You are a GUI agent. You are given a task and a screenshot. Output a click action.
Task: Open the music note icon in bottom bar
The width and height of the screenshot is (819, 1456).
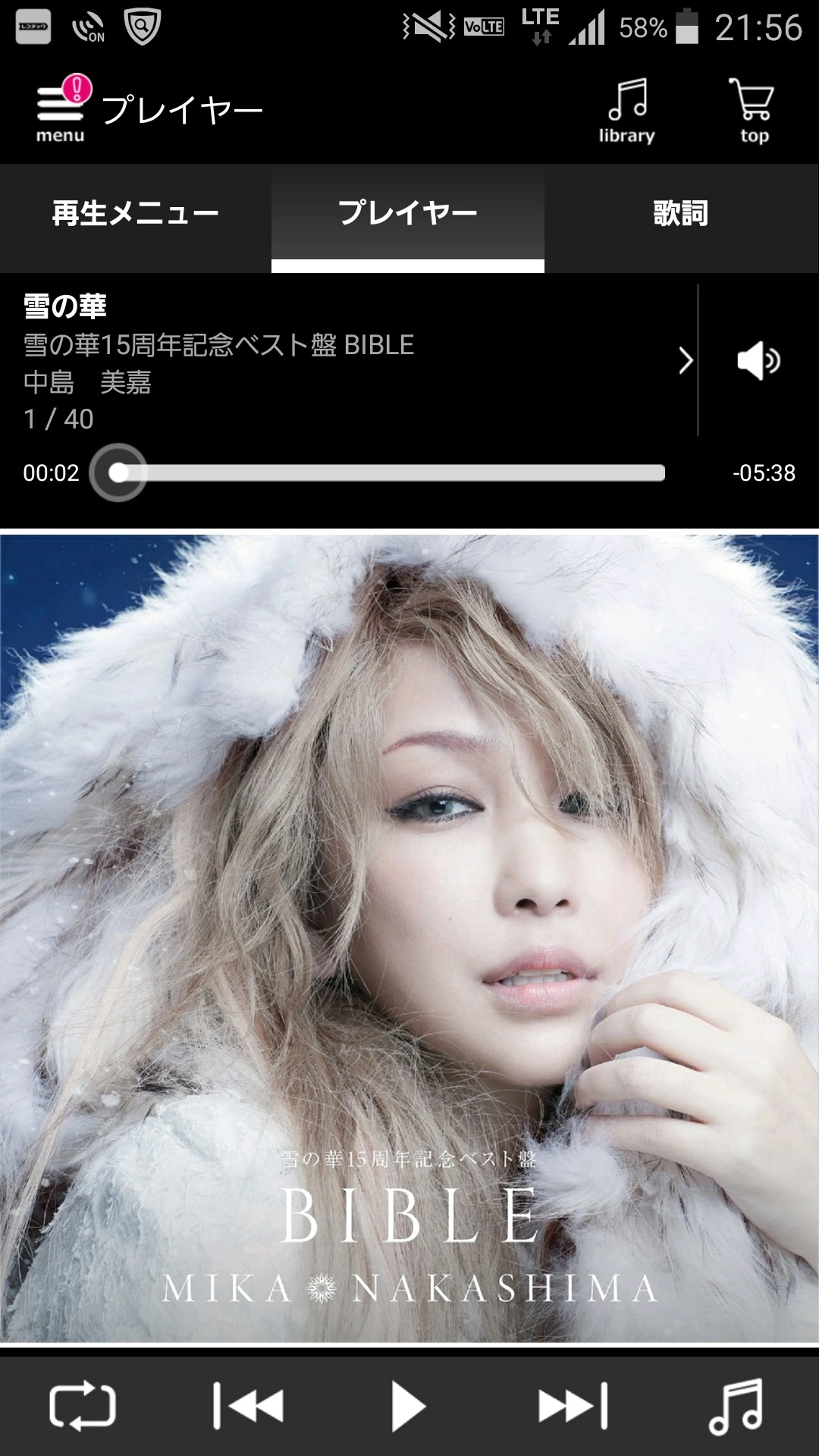[736, 1406]
